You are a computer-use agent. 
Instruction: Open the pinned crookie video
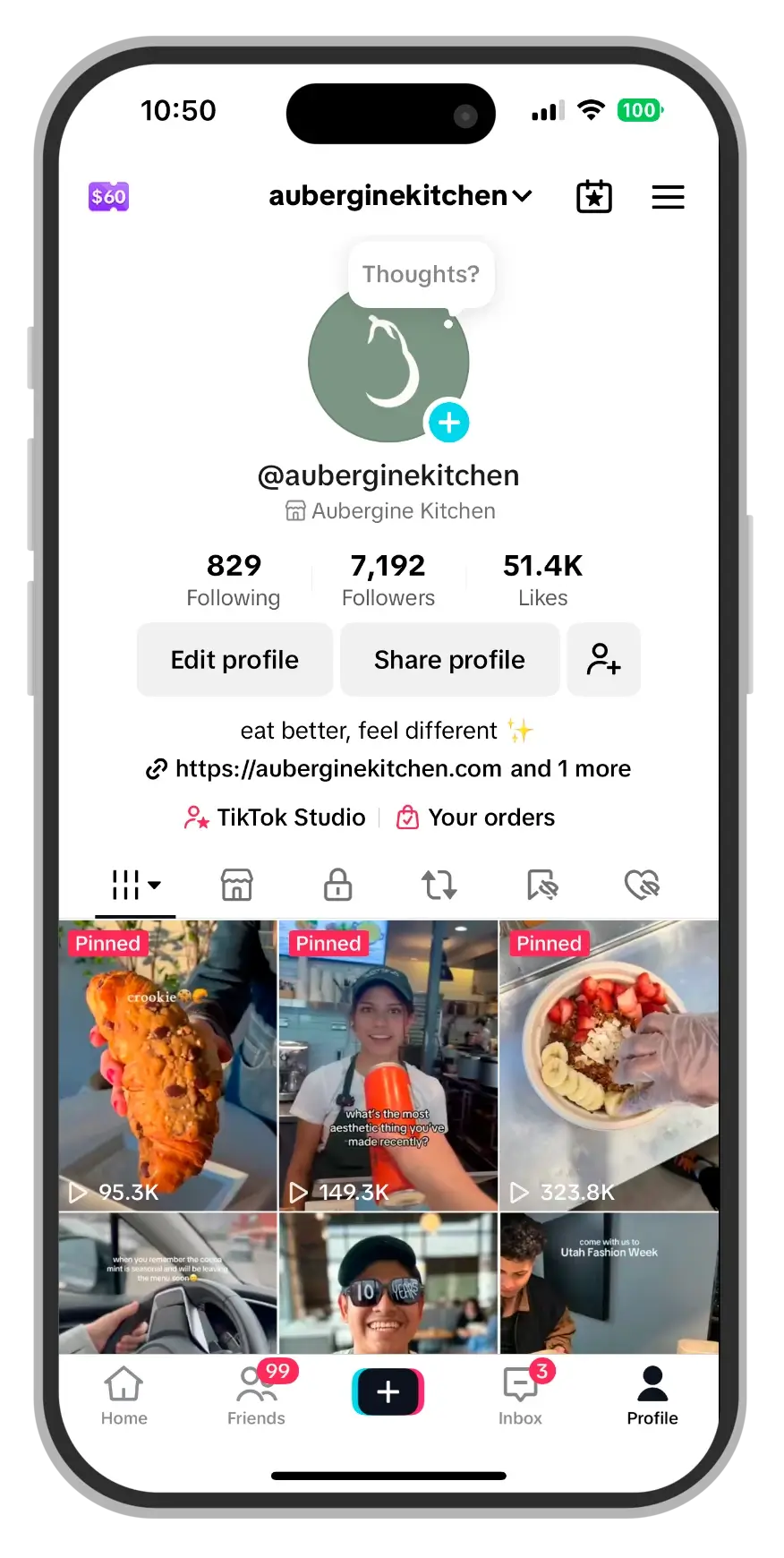tap(167, 1066)
